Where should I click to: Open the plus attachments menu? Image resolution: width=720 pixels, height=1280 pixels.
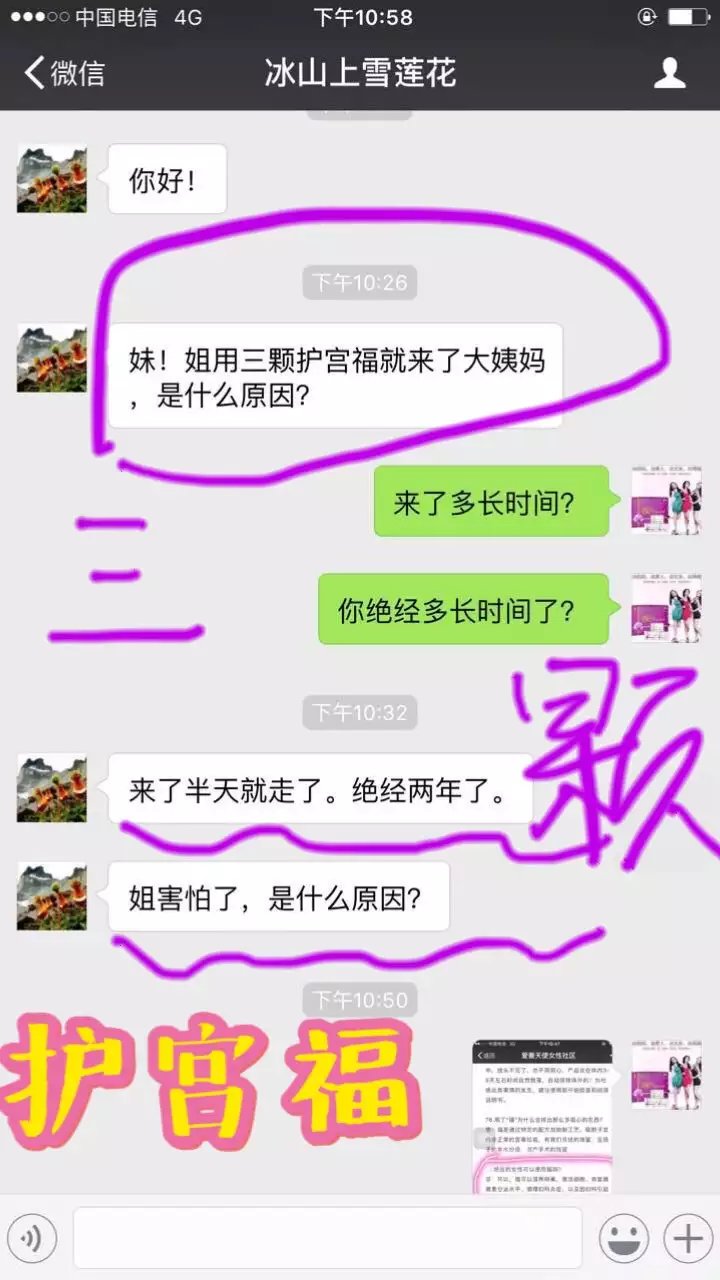click(x=687, y=1239)
